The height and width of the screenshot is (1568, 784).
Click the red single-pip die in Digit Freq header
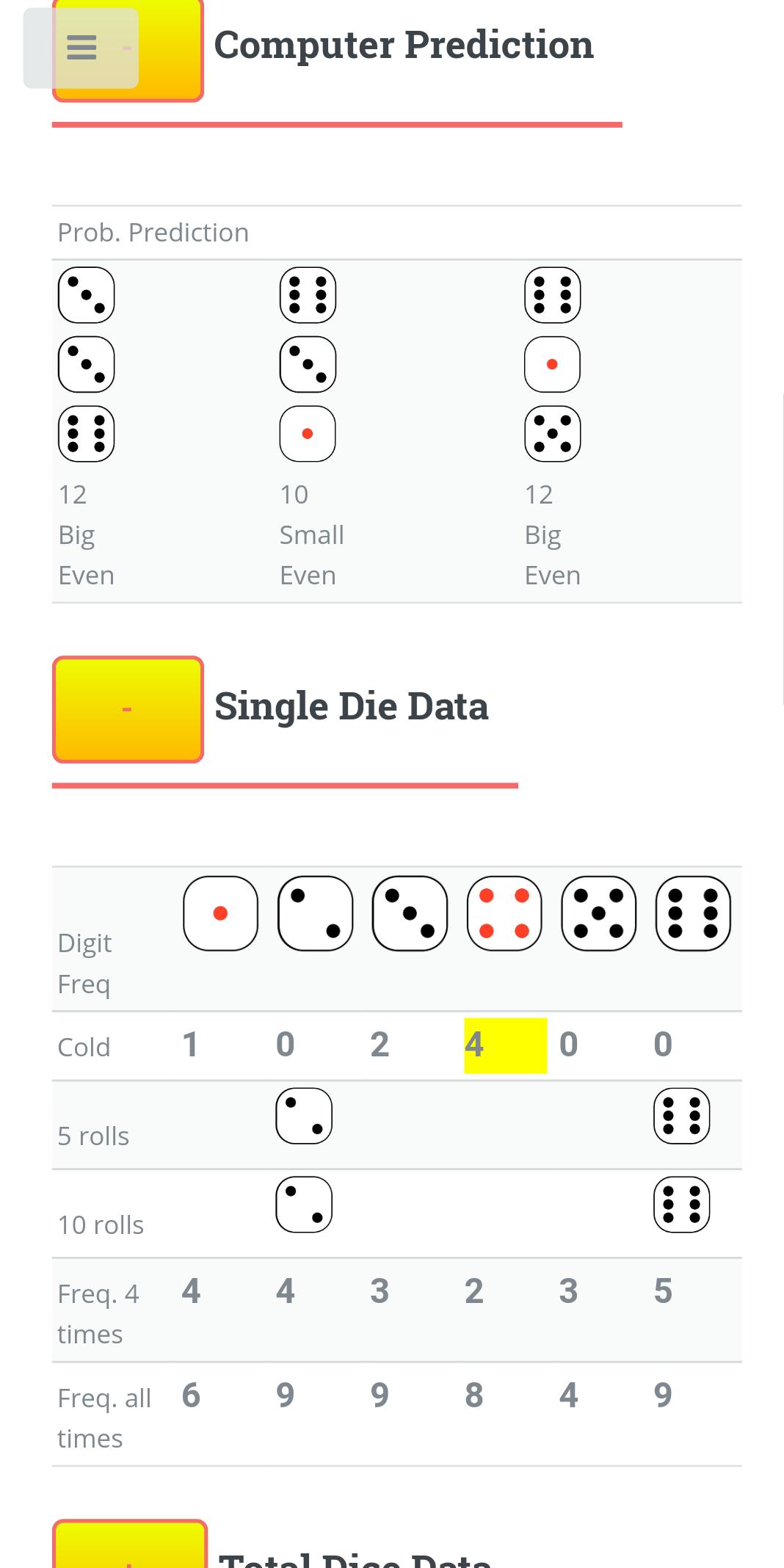[219, 912]
